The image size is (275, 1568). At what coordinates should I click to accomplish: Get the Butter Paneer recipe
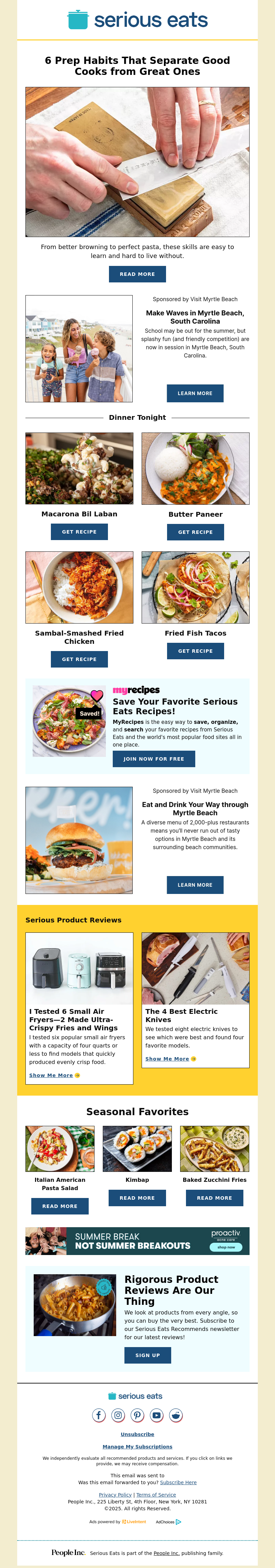[195, 531]
